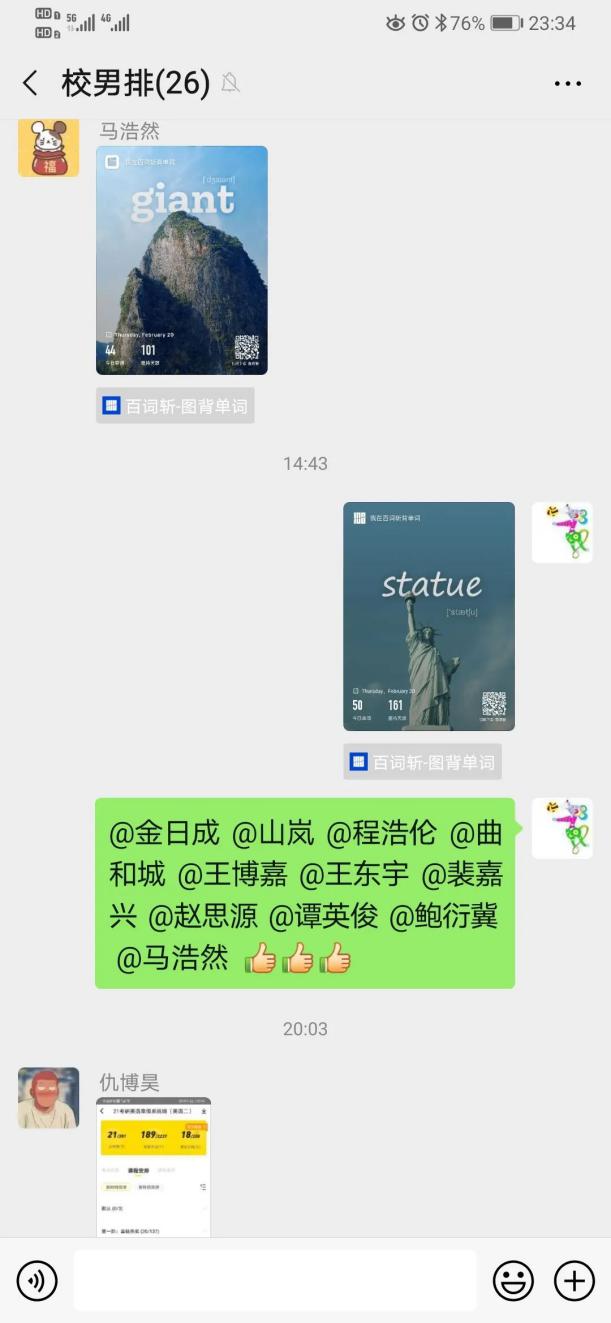The height and width of the screenshot is (1323, 611).
Task: Open the giant word image from 马浩然
Action: [x=182, y=260]
